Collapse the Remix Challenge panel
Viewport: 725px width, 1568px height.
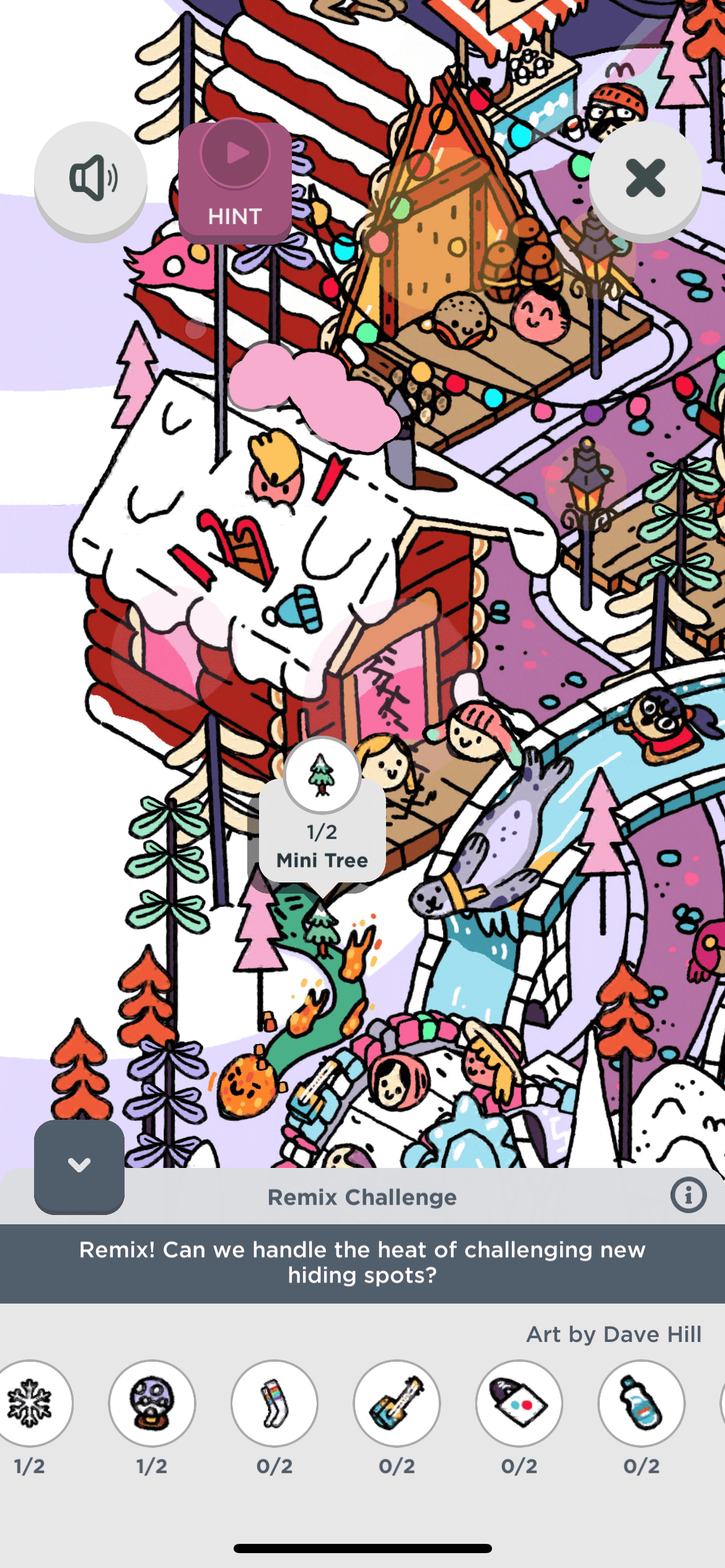[79, 1165]
